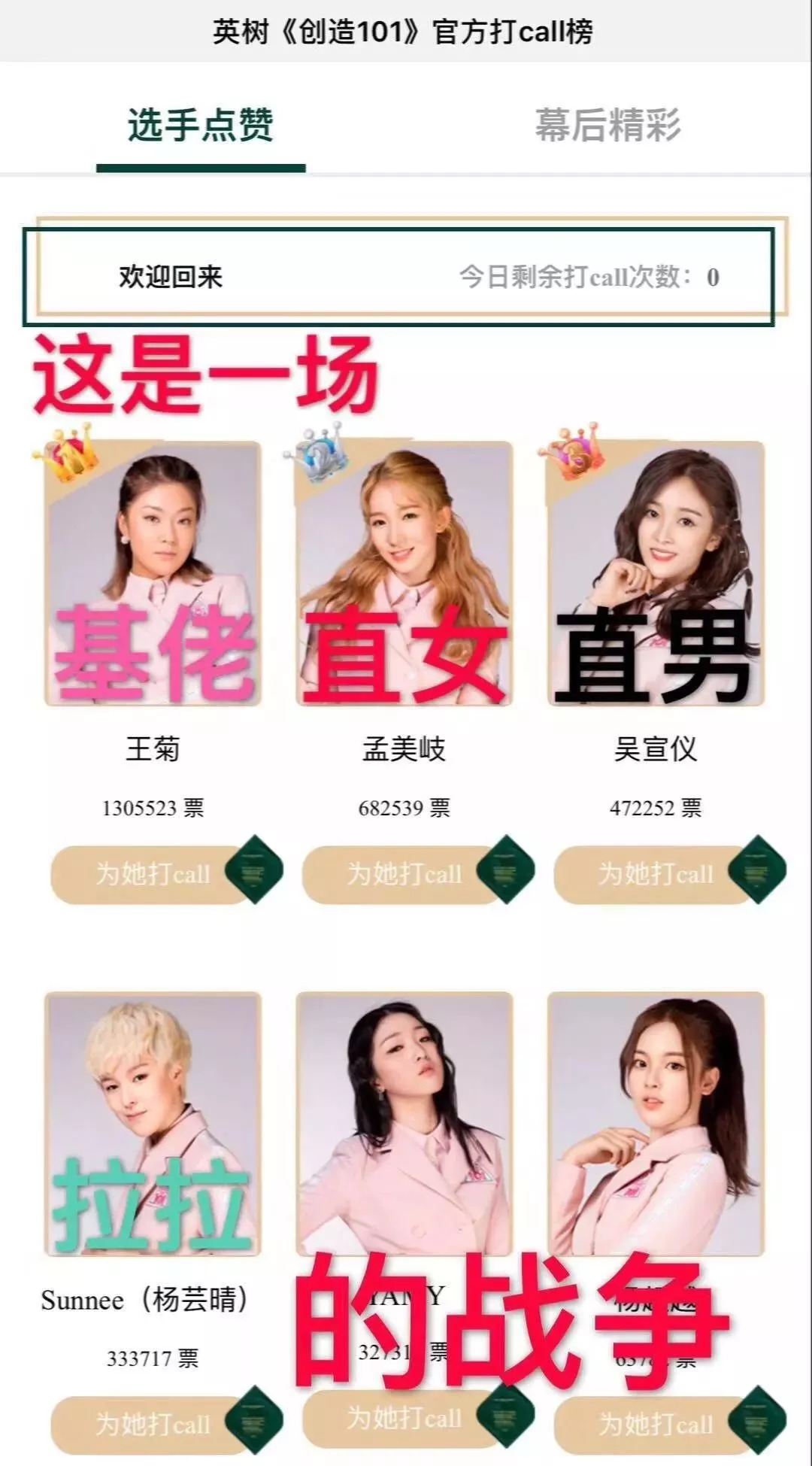Vote 为她打call for 王菊
The height and width of the screenshot is (1466, 812).
tap(153, 874)
